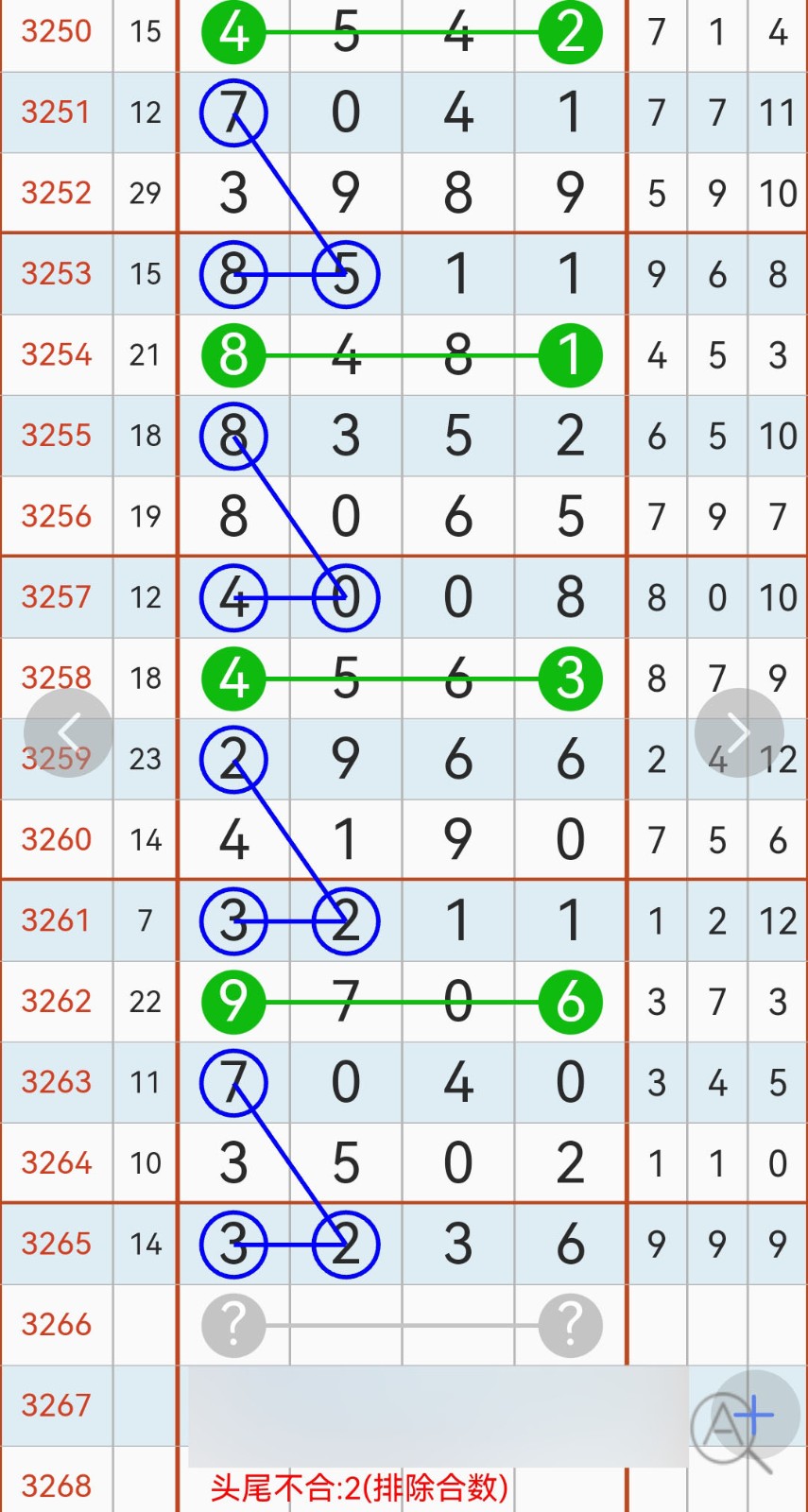Select the green circled 4 in row 3250
The image size is (808, 1512).
pos(233,31)
